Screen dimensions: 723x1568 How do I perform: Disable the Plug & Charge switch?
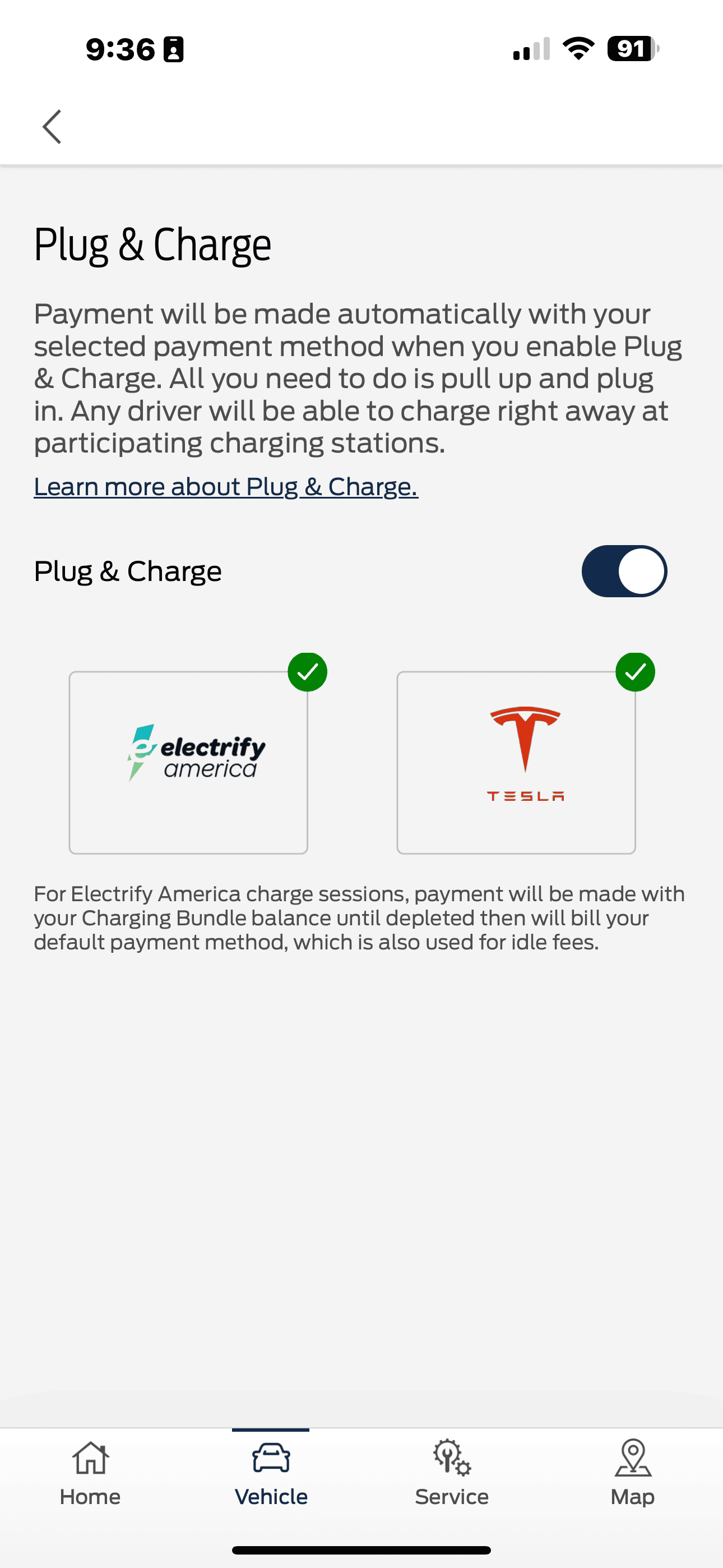(624, 571)
